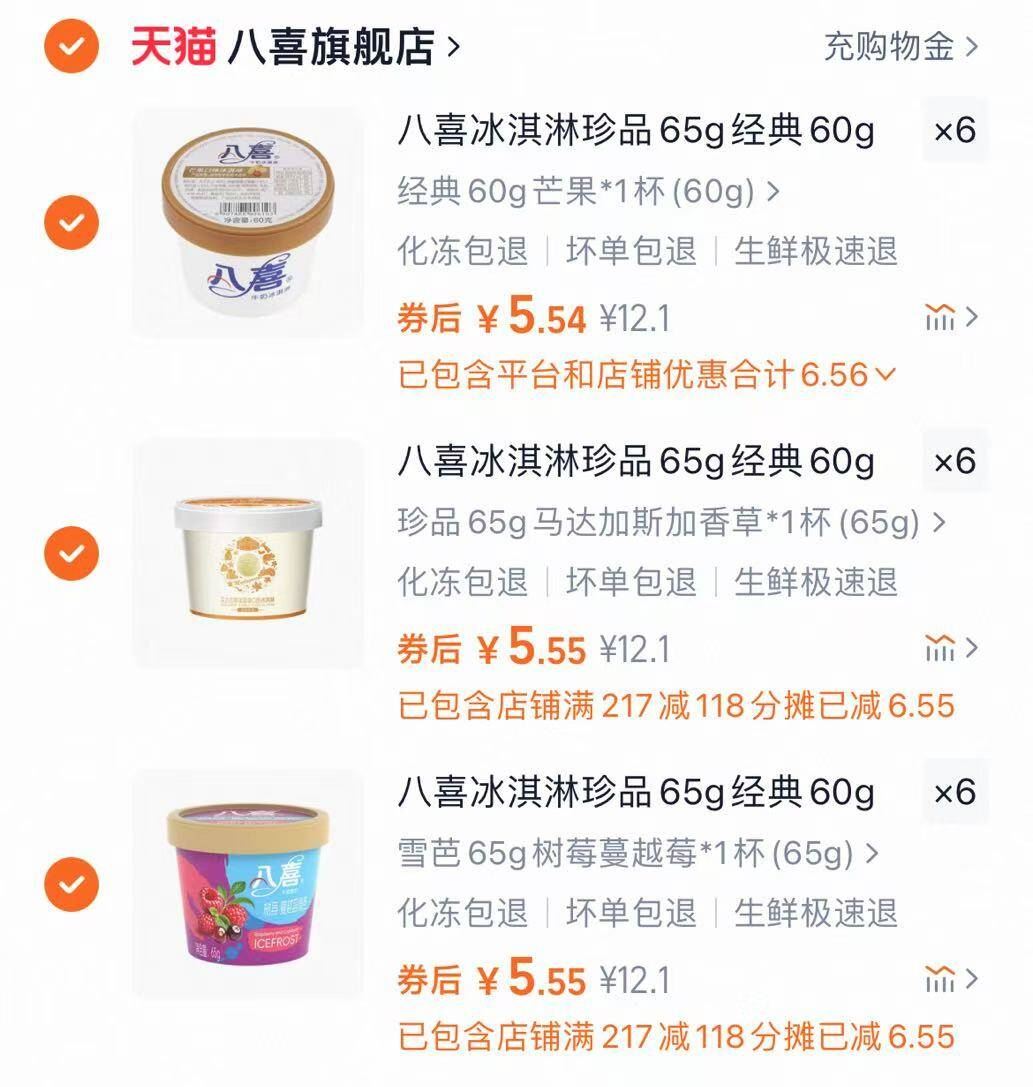The image size is (1033, 1087).
Task: Expand the 6.56 discount breakdown chevron
Action: (x=885, y=374)
